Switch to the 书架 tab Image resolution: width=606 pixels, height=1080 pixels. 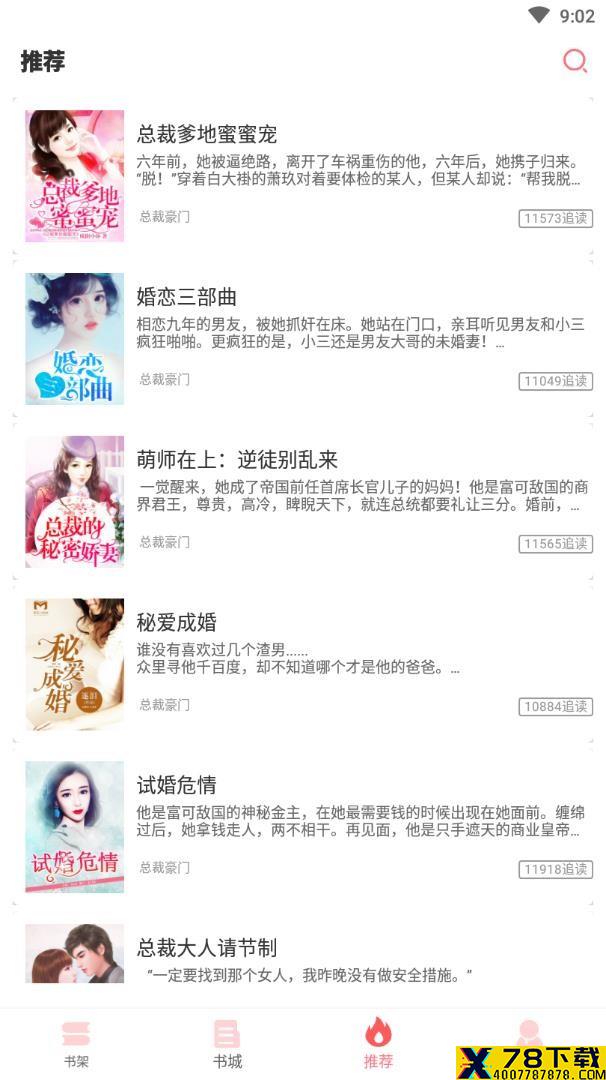(x=76, y=1044)
